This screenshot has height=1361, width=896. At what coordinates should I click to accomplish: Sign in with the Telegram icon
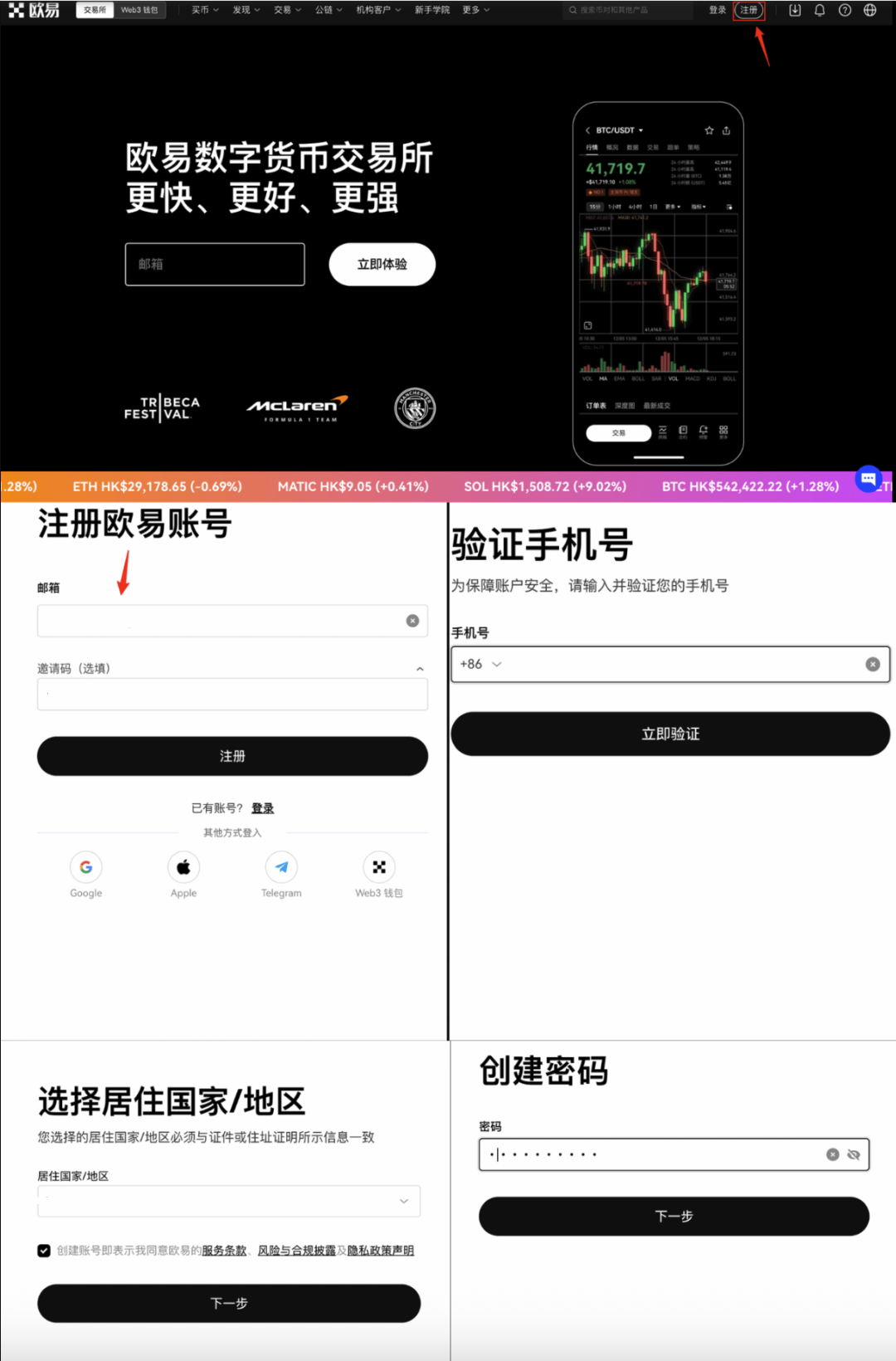(281, 866)
